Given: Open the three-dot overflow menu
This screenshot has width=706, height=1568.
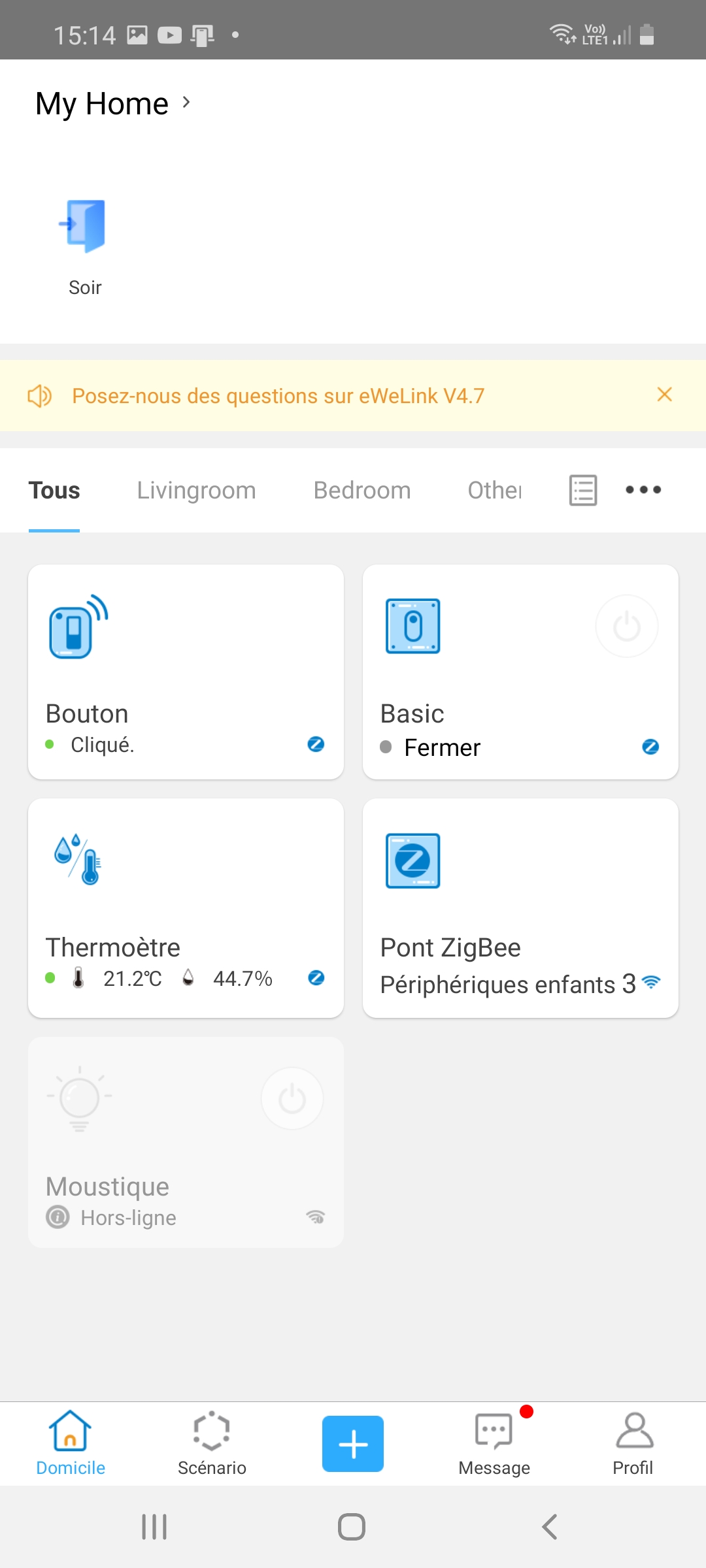Looking at the screenshot, I should point(643,489).
